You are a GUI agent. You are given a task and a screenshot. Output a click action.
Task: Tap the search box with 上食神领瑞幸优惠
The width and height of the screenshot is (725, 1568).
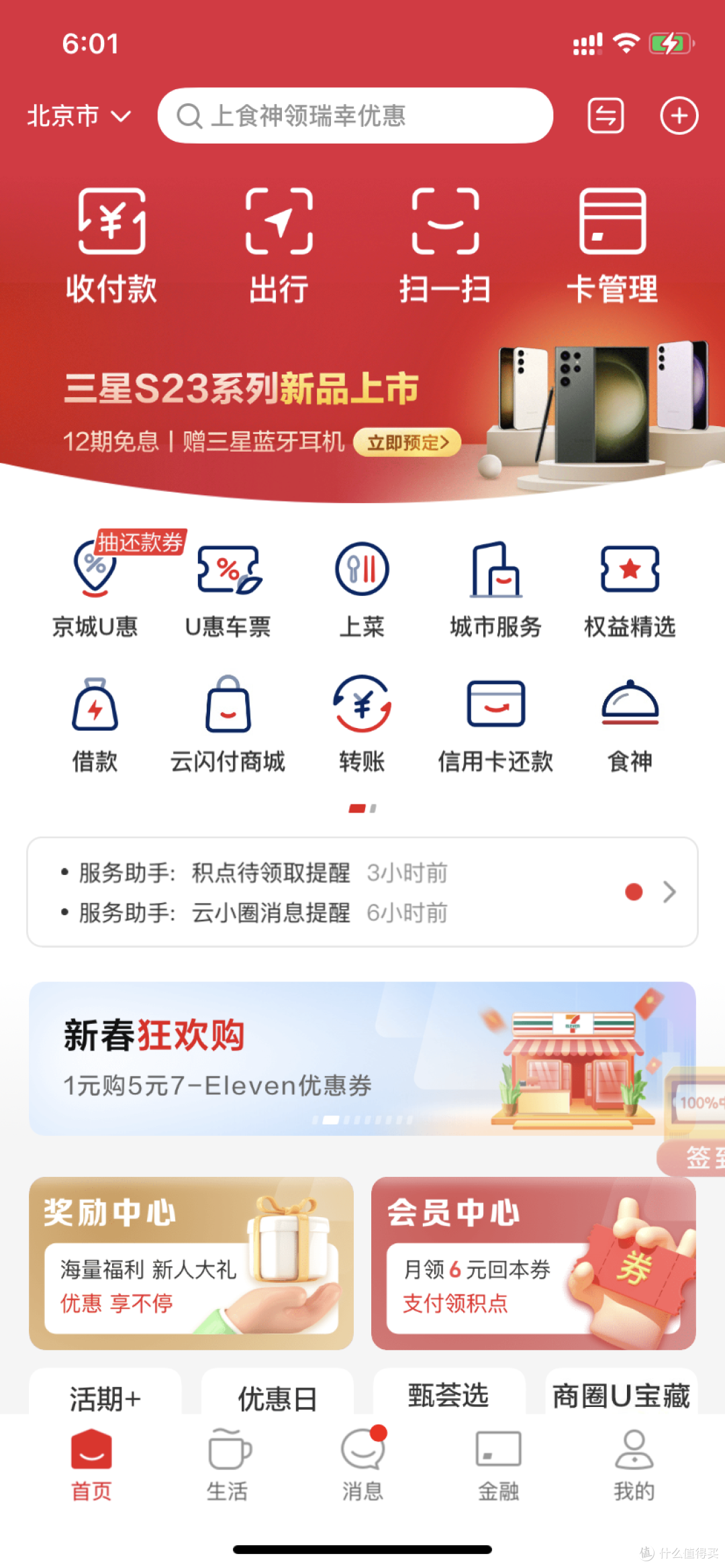(356, 116)
